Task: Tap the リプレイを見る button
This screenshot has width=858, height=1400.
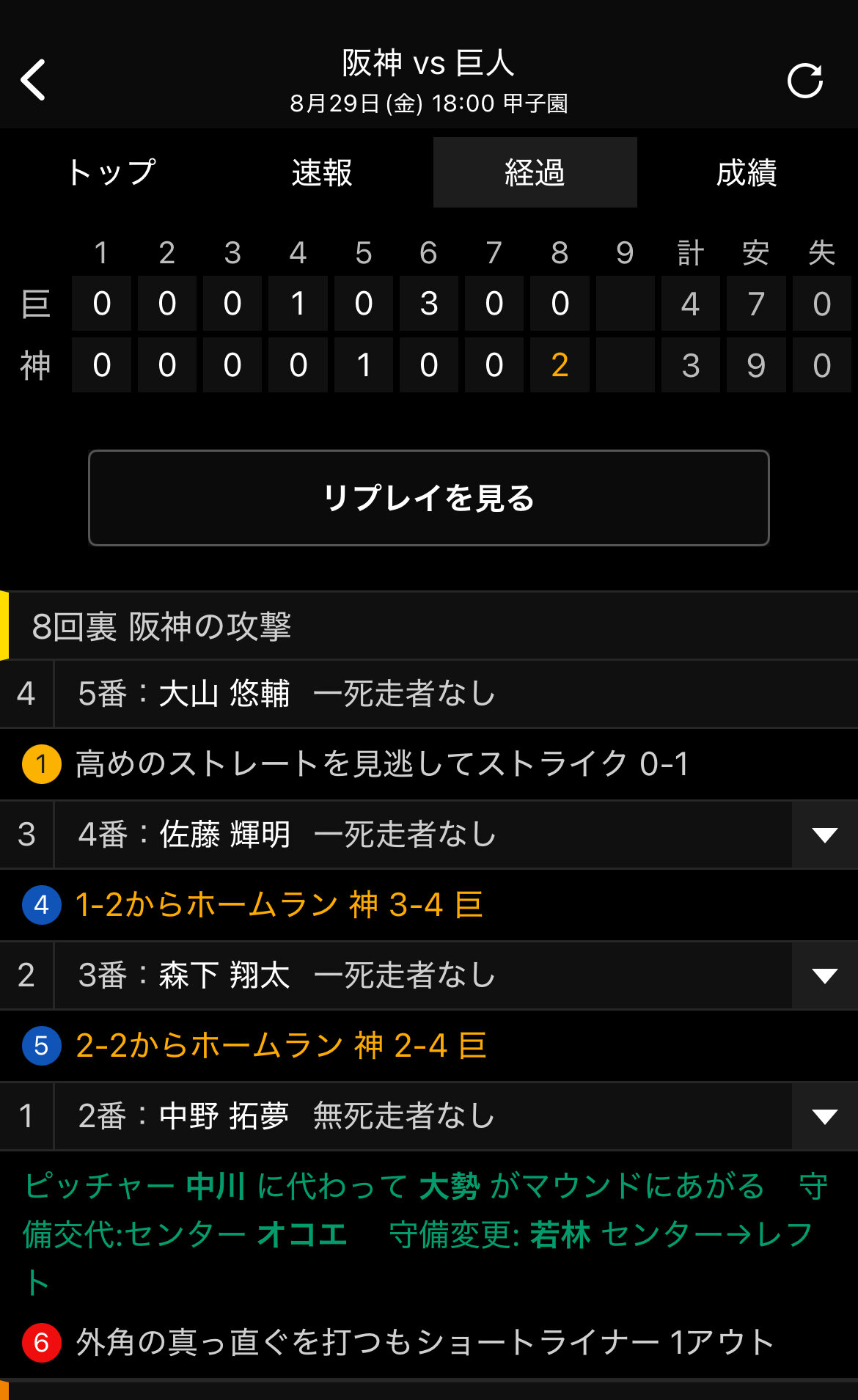Action: tap(429, 498)
